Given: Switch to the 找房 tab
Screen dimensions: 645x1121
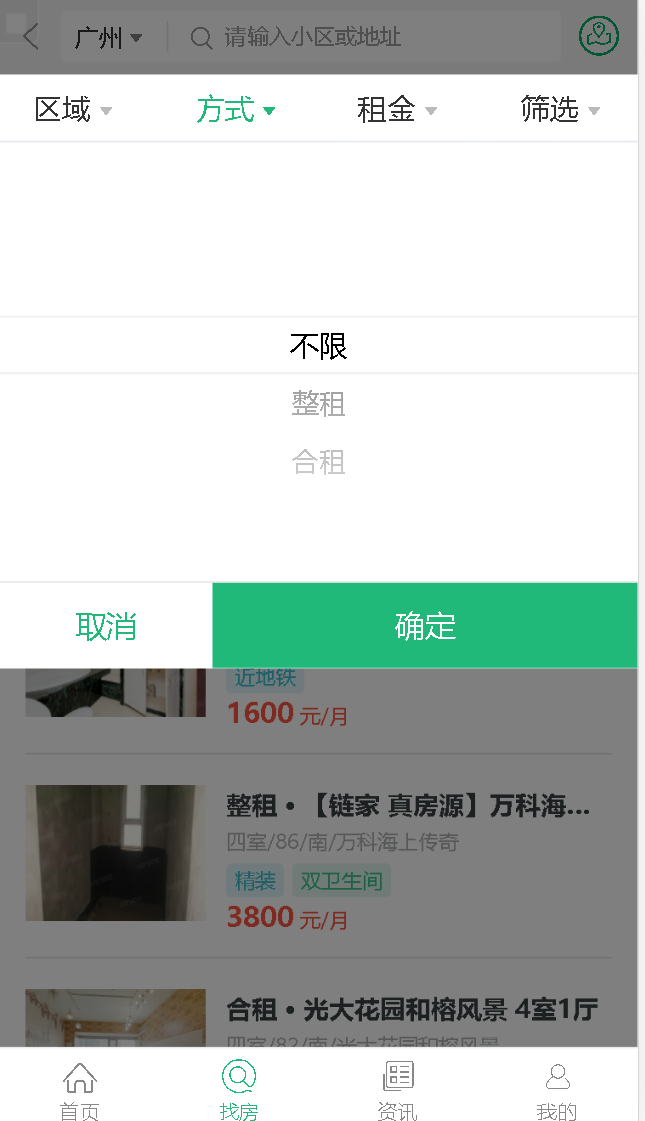Looking at the screenshot, I should [239, 1090].
